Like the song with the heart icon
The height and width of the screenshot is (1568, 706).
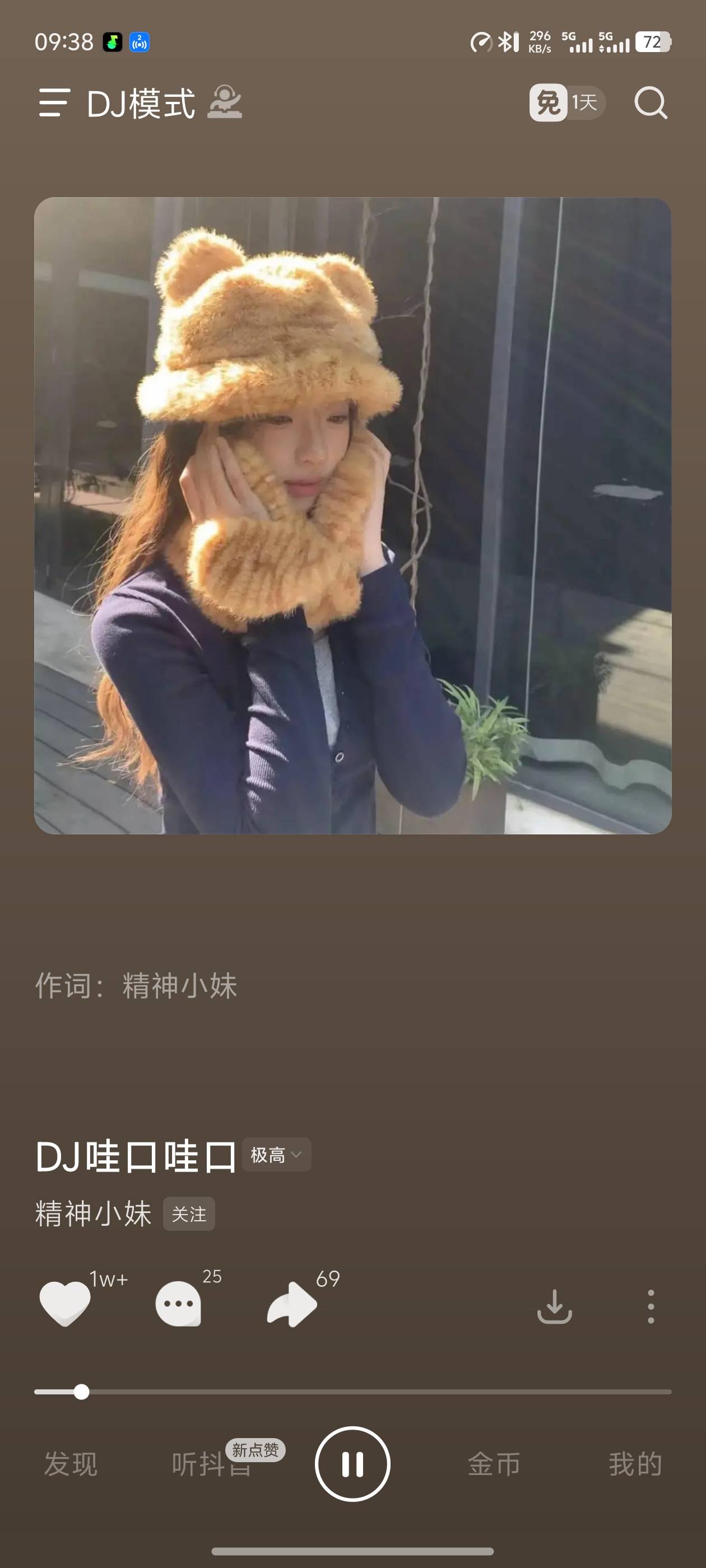64,1303
